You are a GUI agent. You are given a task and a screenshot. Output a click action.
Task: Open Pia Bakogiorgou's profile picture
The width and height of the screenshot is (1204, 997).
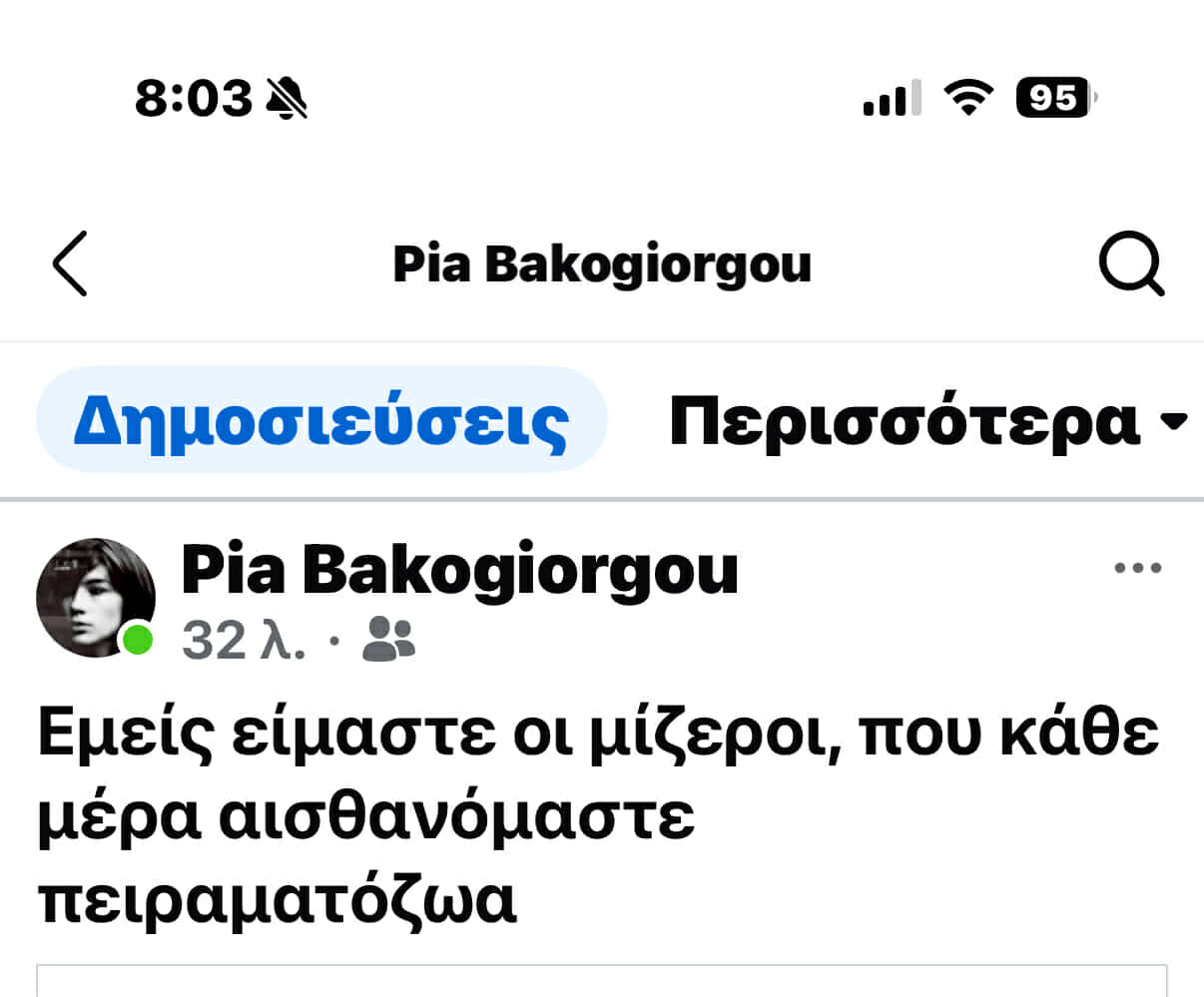tap(96, 598)
